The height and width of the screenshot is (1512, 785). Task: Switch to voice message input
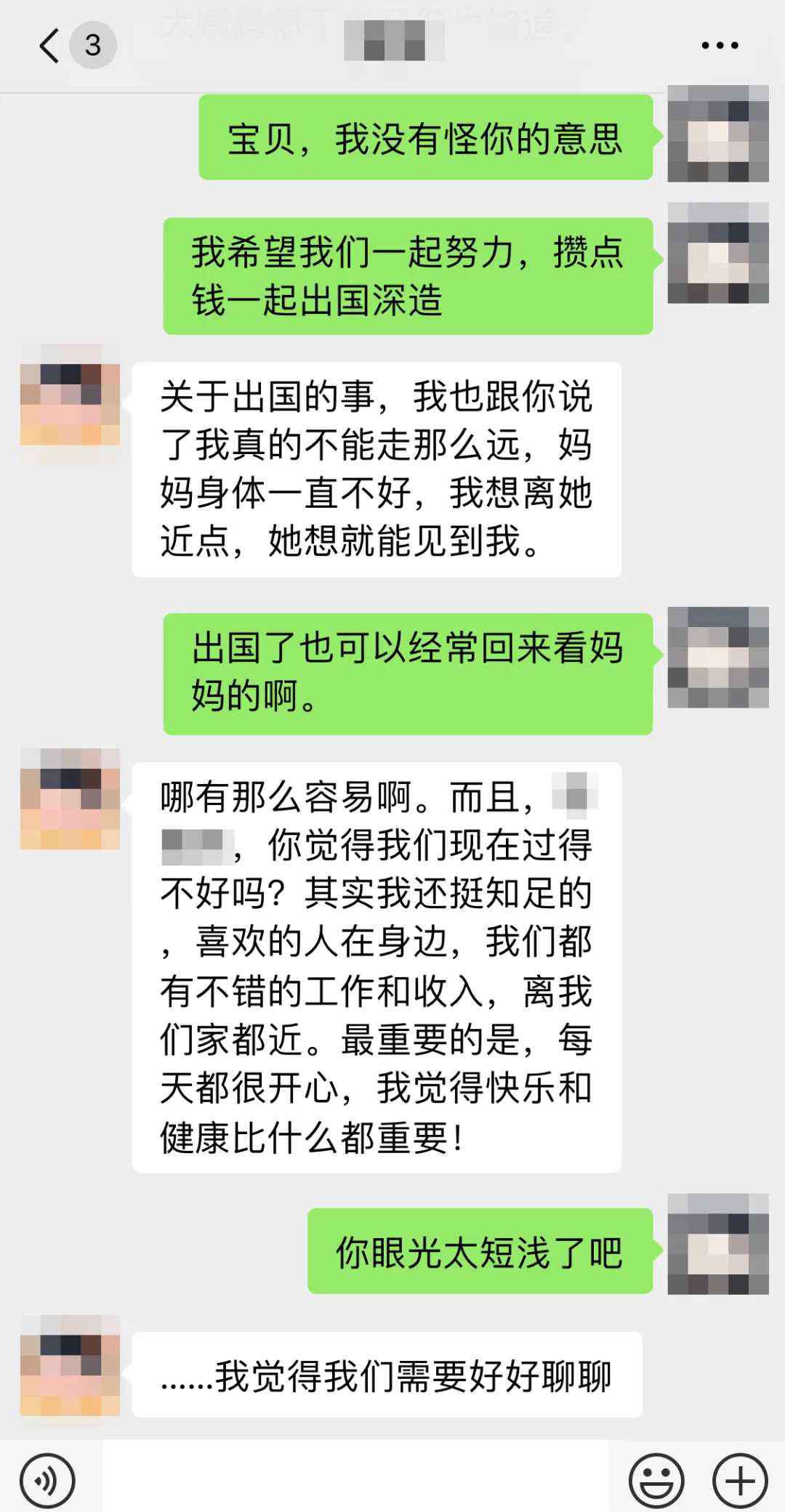click(47, 1480)
